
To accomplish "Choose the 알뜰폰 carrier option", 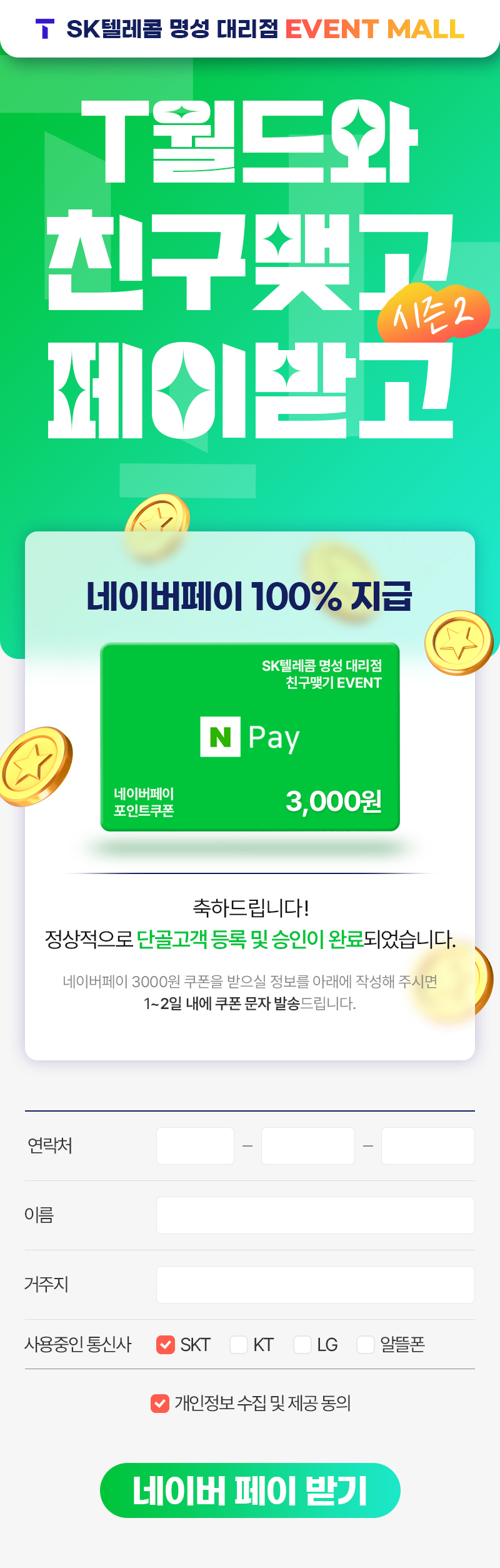I will 366,1344.
